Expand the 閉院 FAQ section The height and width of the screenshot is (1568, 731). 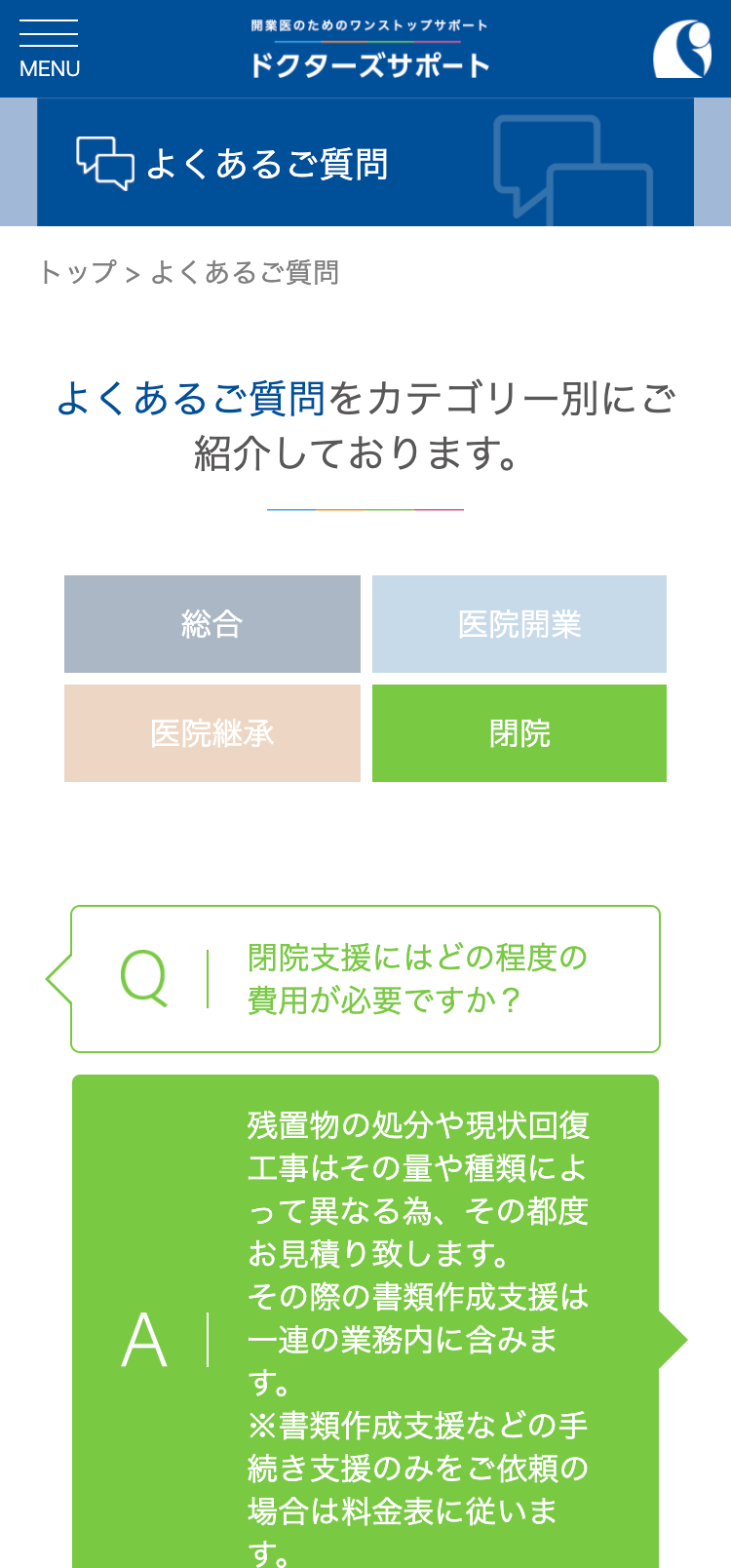coord(519,732)
